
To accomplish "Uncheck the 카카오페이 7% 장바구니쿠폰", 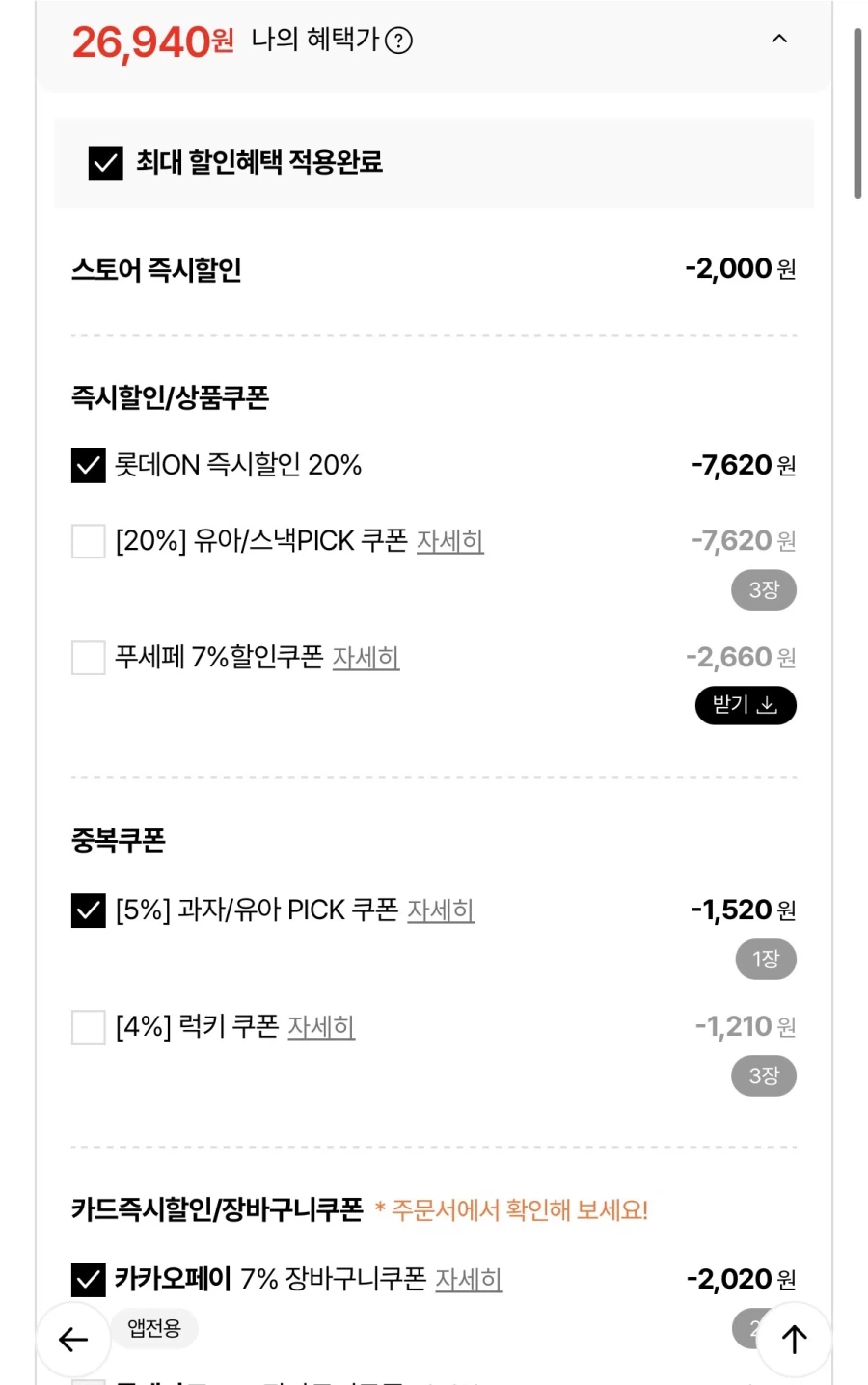I will pyautogui.click(x=88, y=1280).
